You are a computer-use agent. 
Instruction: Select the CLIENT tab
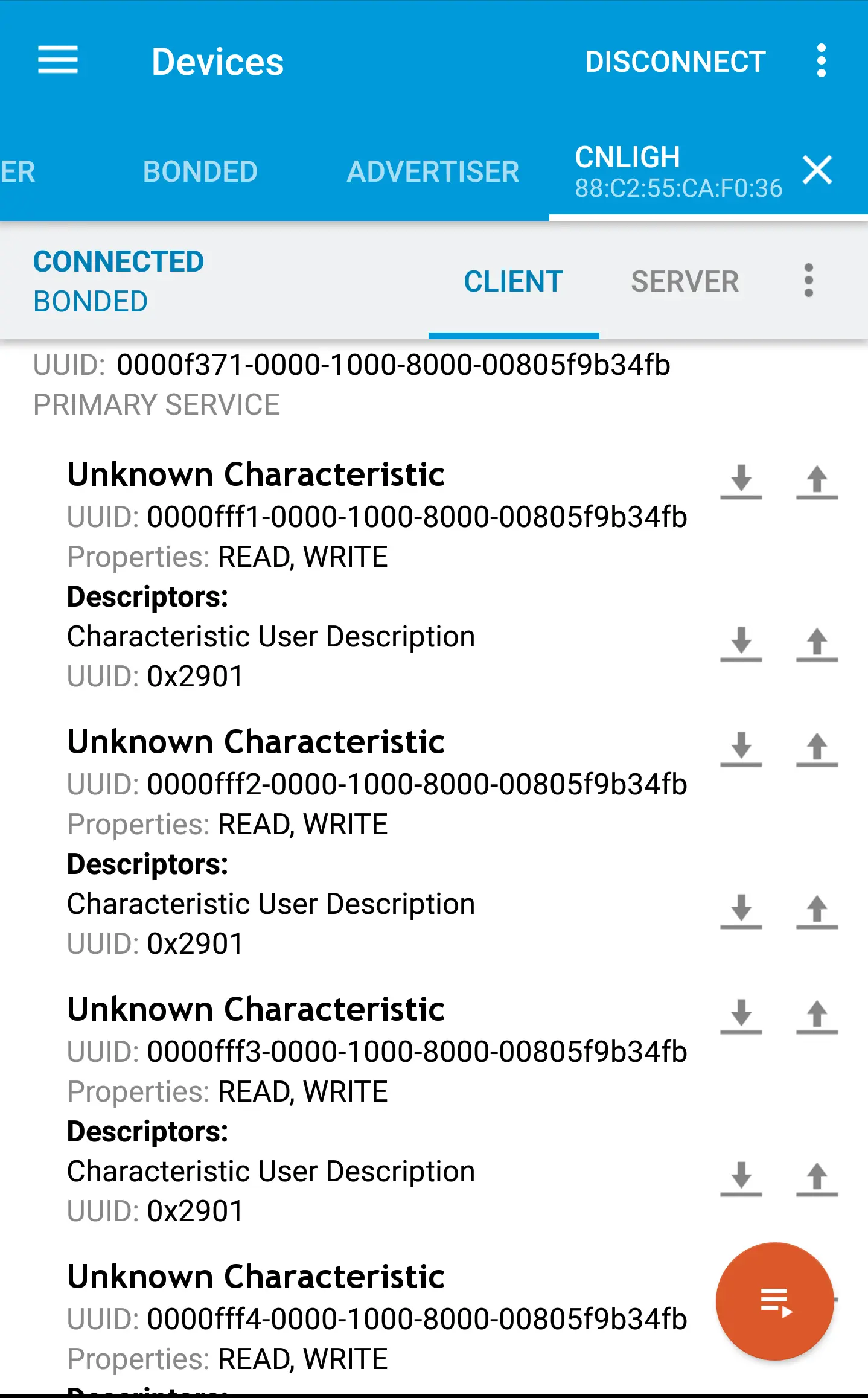[512, 281]
